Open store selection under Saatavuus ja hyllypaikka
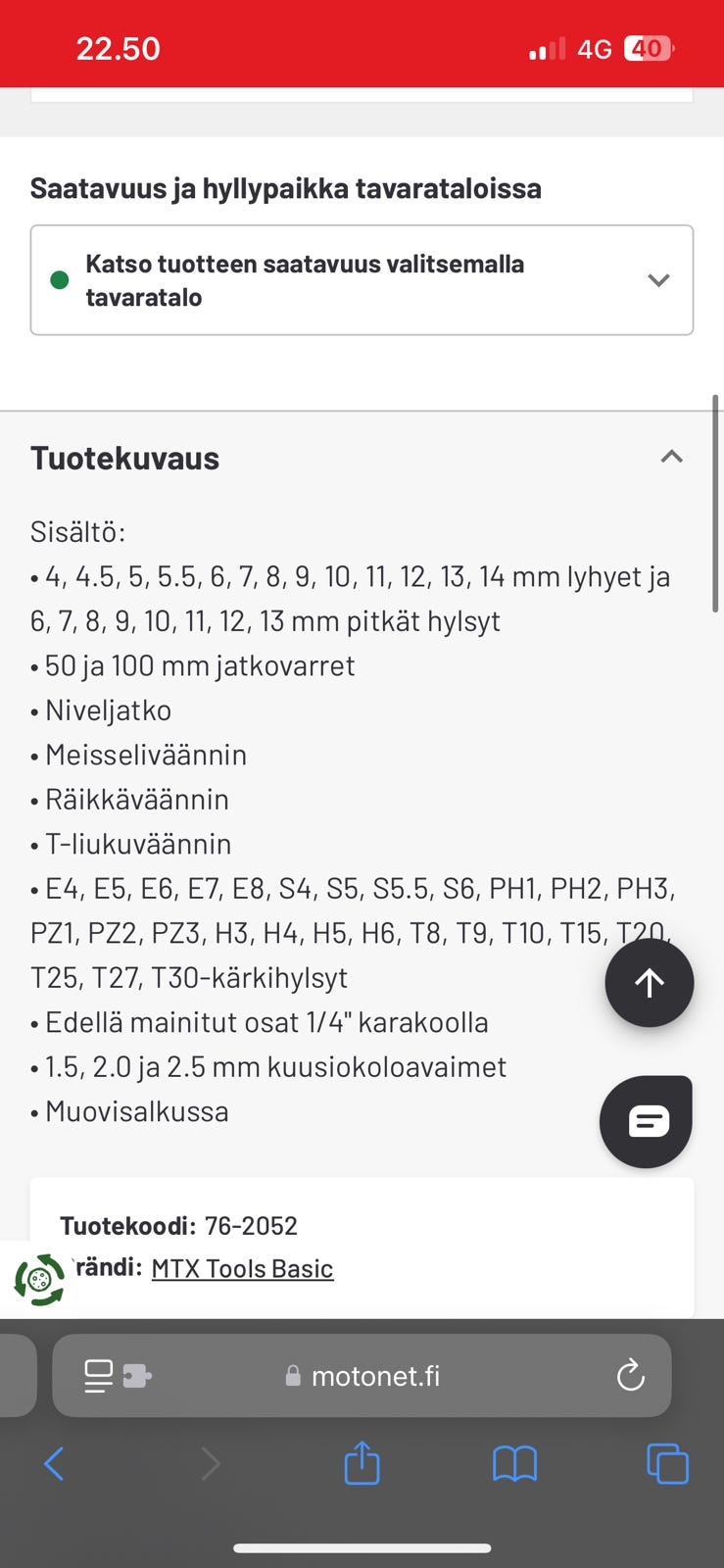This screenshot has height=1568, width=724. pyautogui.click(x=362, y=279)
